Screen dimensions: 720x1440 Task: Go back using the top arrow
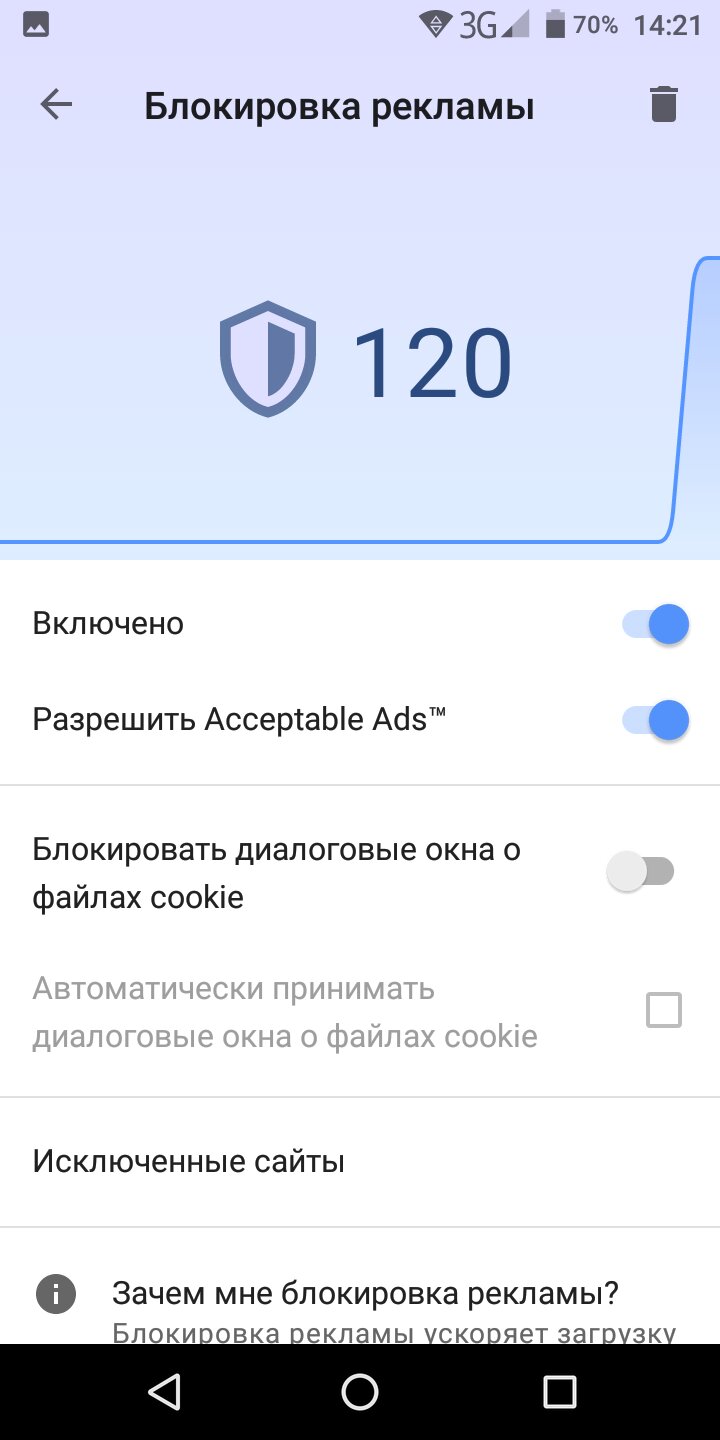(56, 105)
